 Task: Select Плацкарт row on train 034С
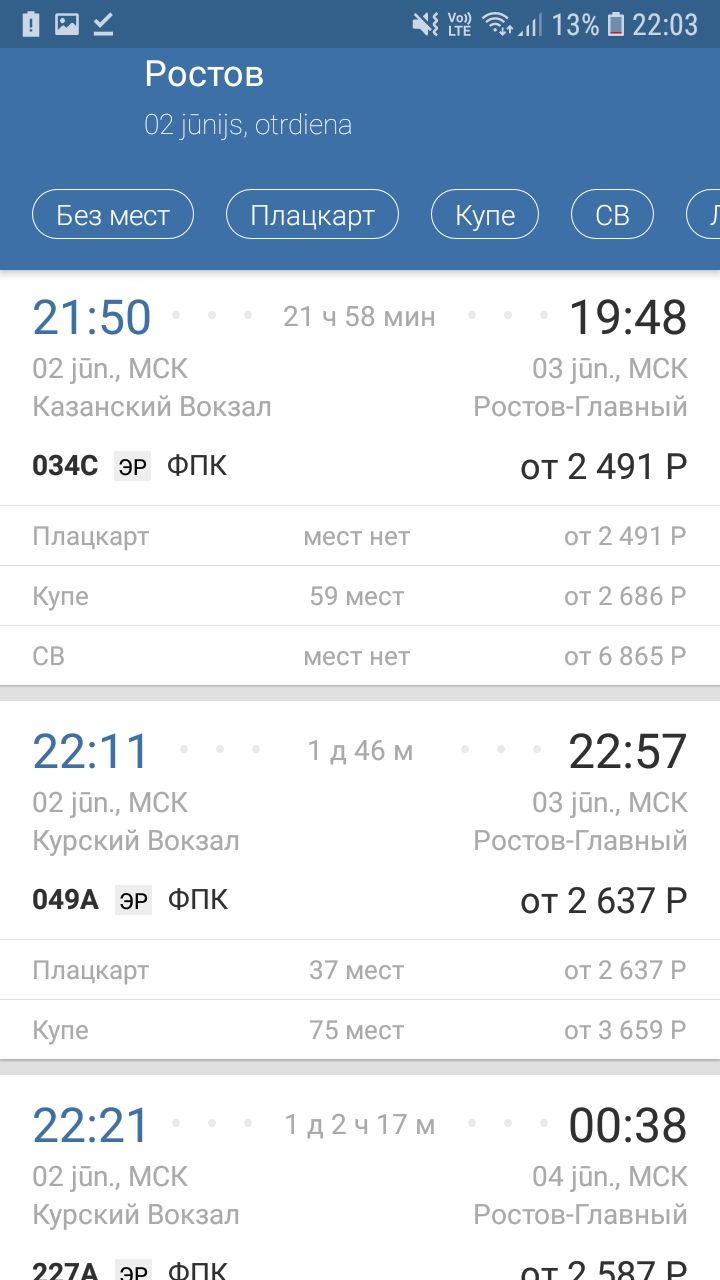tap(360, 536)
